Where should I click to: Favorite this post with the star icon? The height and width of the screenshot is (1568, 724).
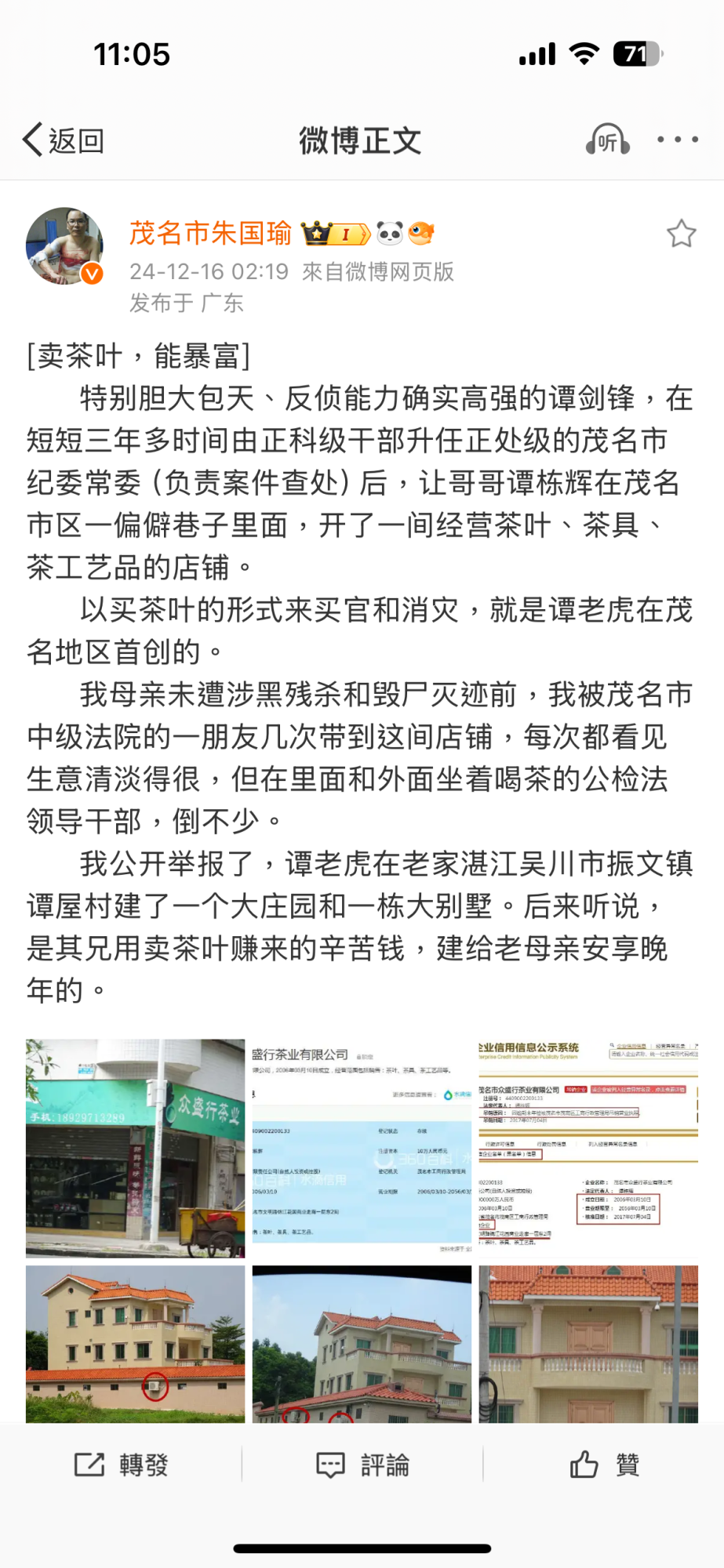tap(681, 234)
